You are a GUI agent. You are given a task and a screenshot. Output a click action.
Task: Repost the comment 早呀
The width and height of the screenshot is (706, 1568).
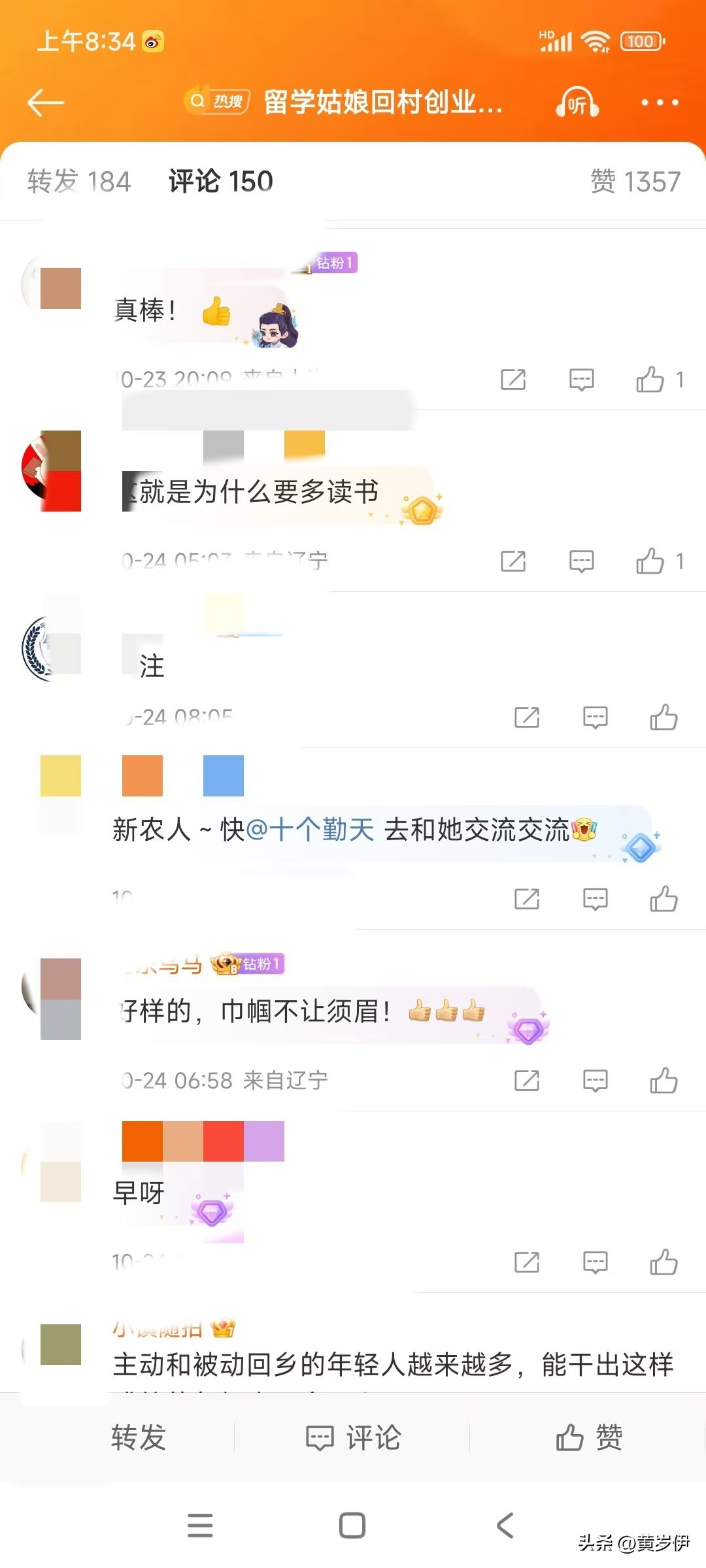tap(527, 1262)
